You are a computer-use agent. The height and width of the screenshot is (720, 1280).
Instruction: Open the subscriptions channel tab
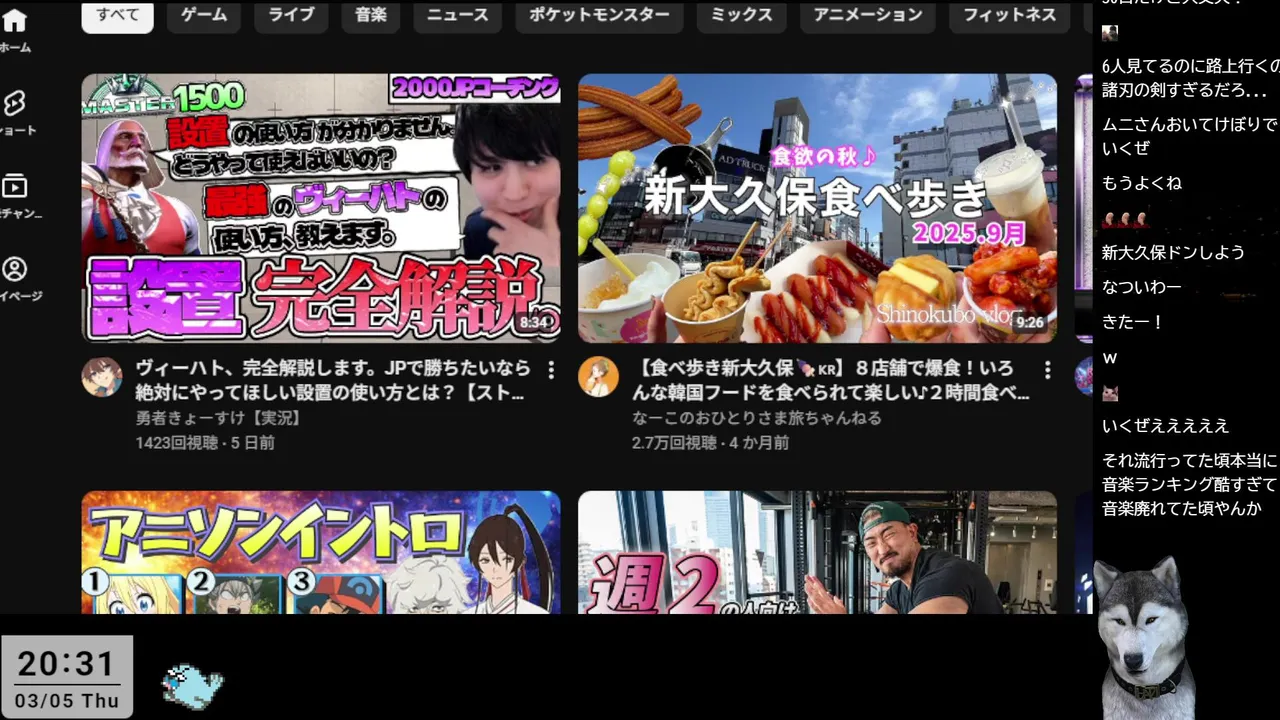(14, 195)
